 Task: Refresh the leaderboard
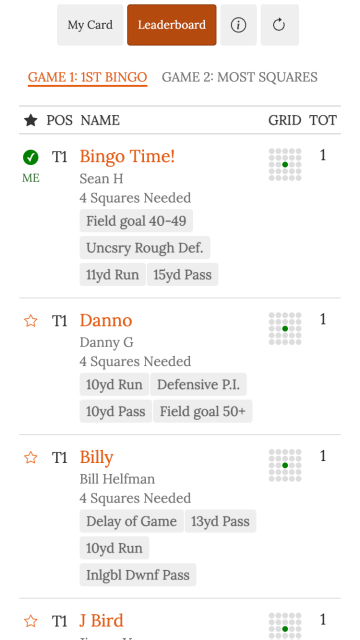pos(280,25)
